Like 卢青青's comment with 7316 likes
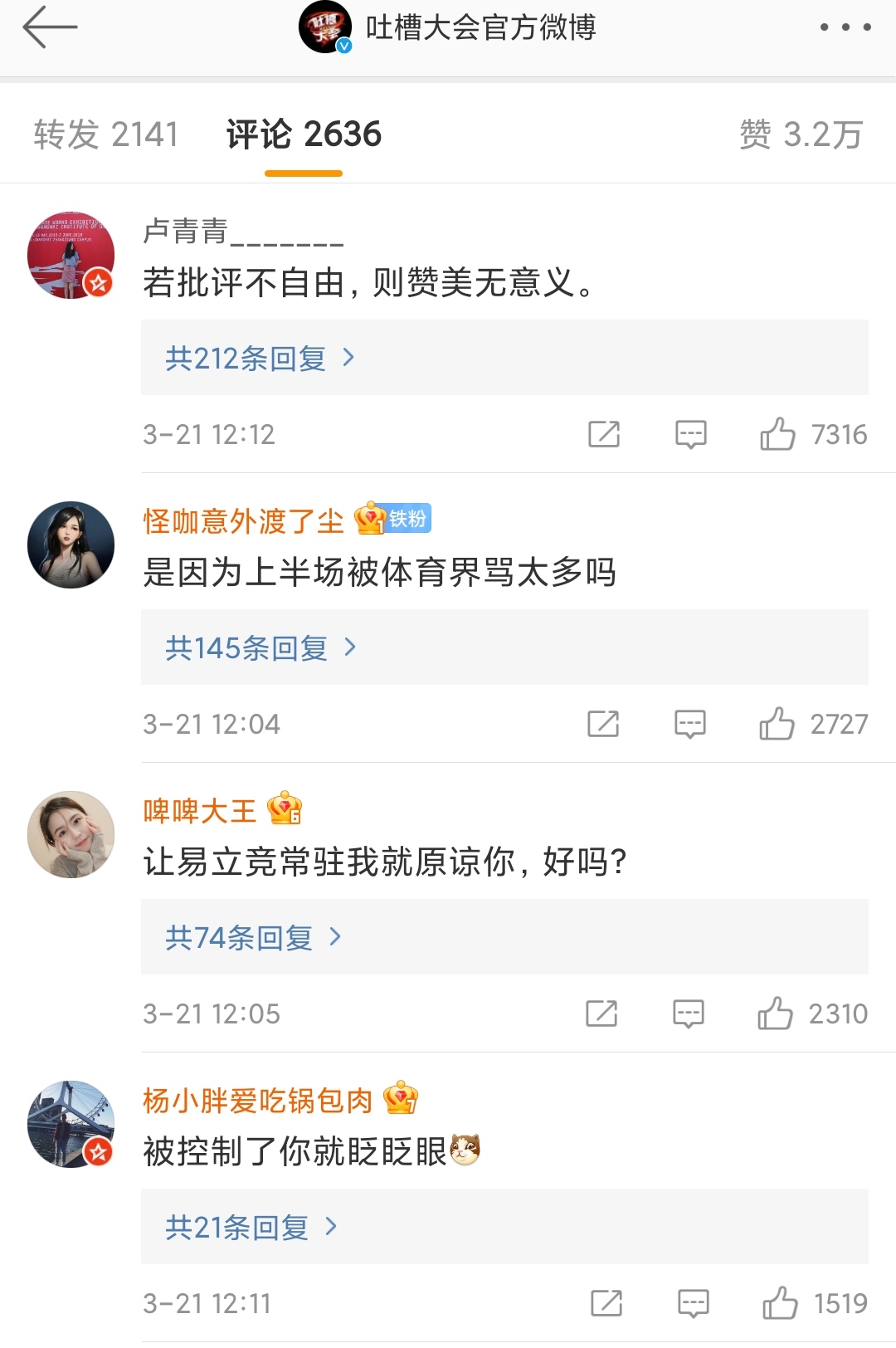 tap(780, 433)
